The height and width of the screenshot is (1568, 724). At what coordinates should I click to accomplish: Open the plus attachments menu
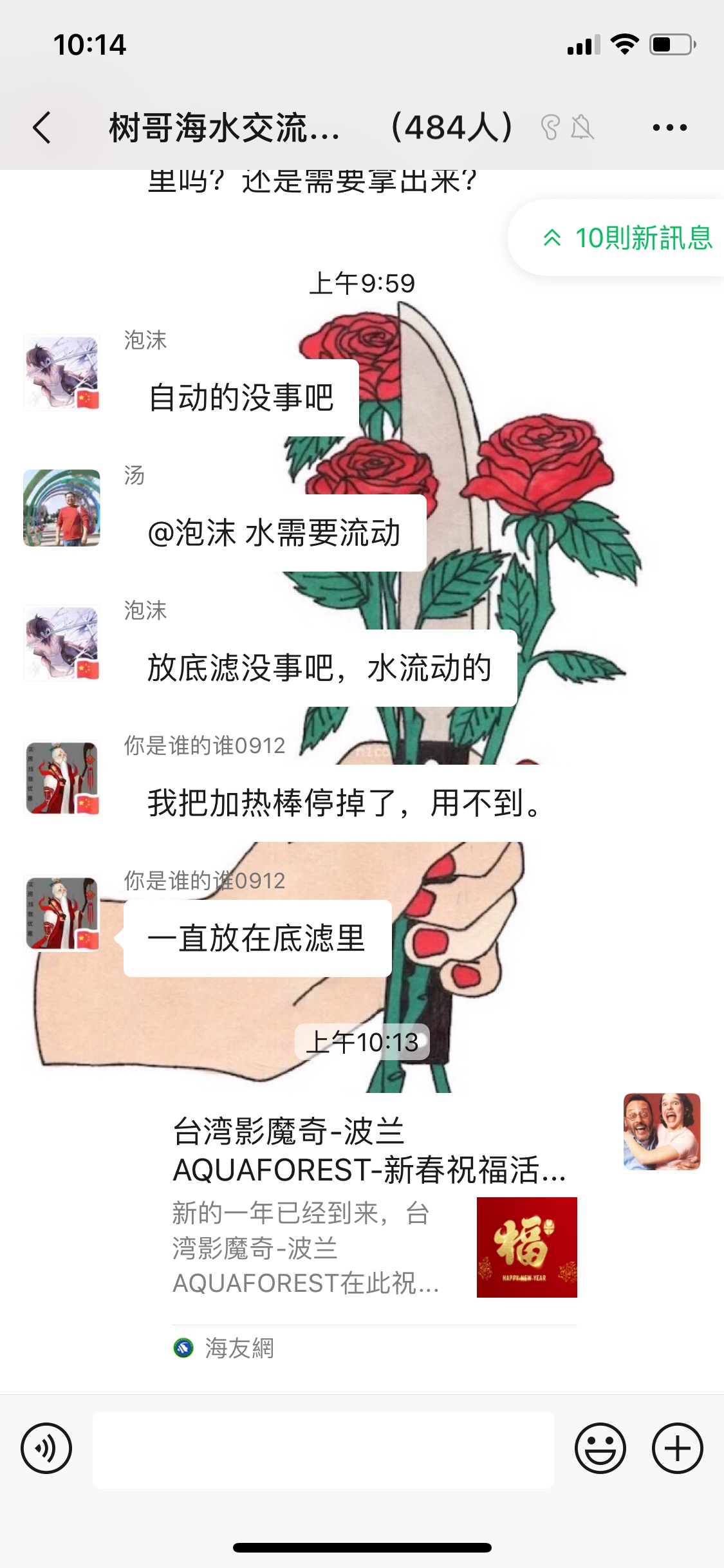[677, 1449]
